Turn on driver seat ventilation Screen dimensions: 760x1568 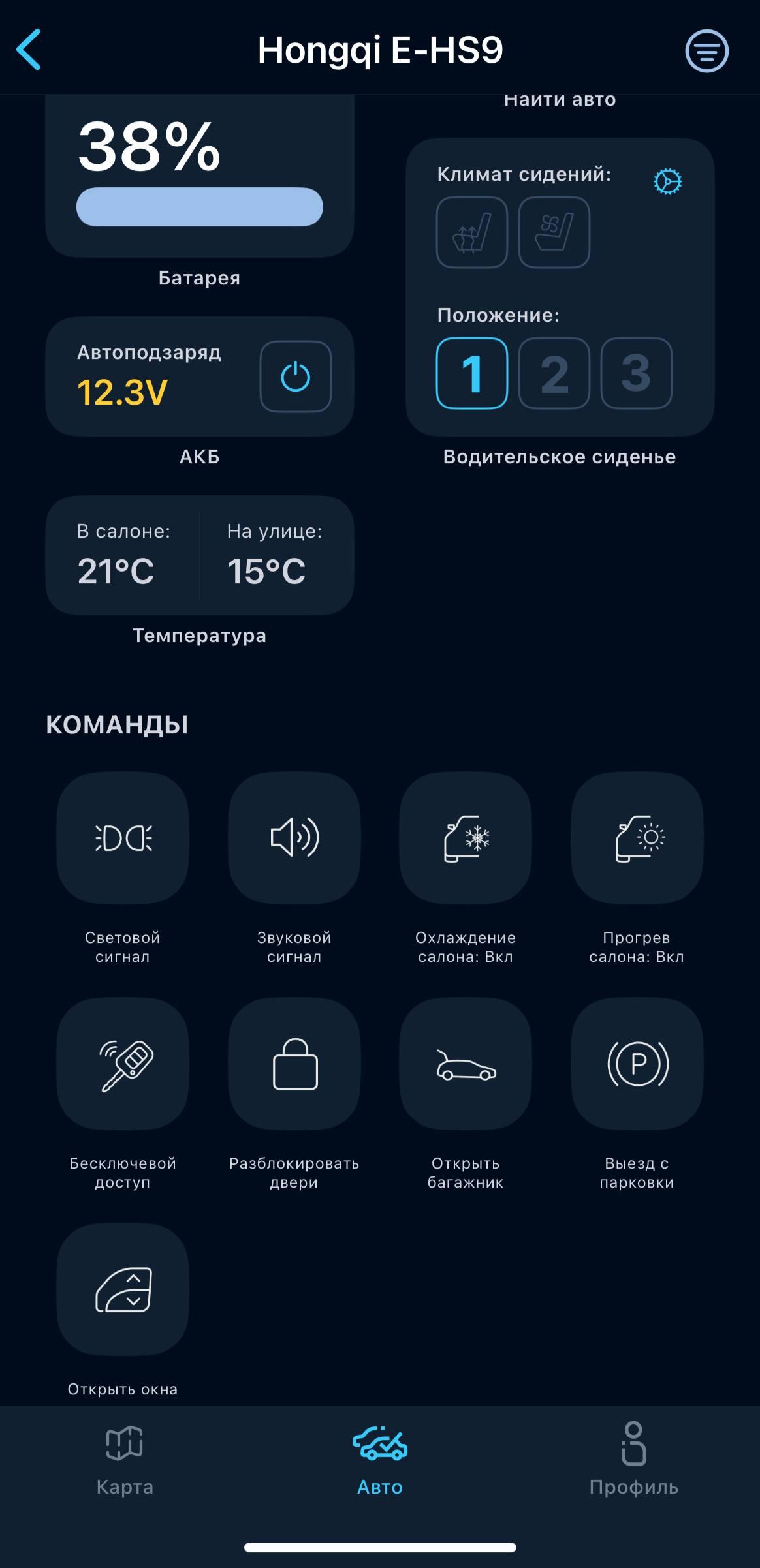[554, 232]
